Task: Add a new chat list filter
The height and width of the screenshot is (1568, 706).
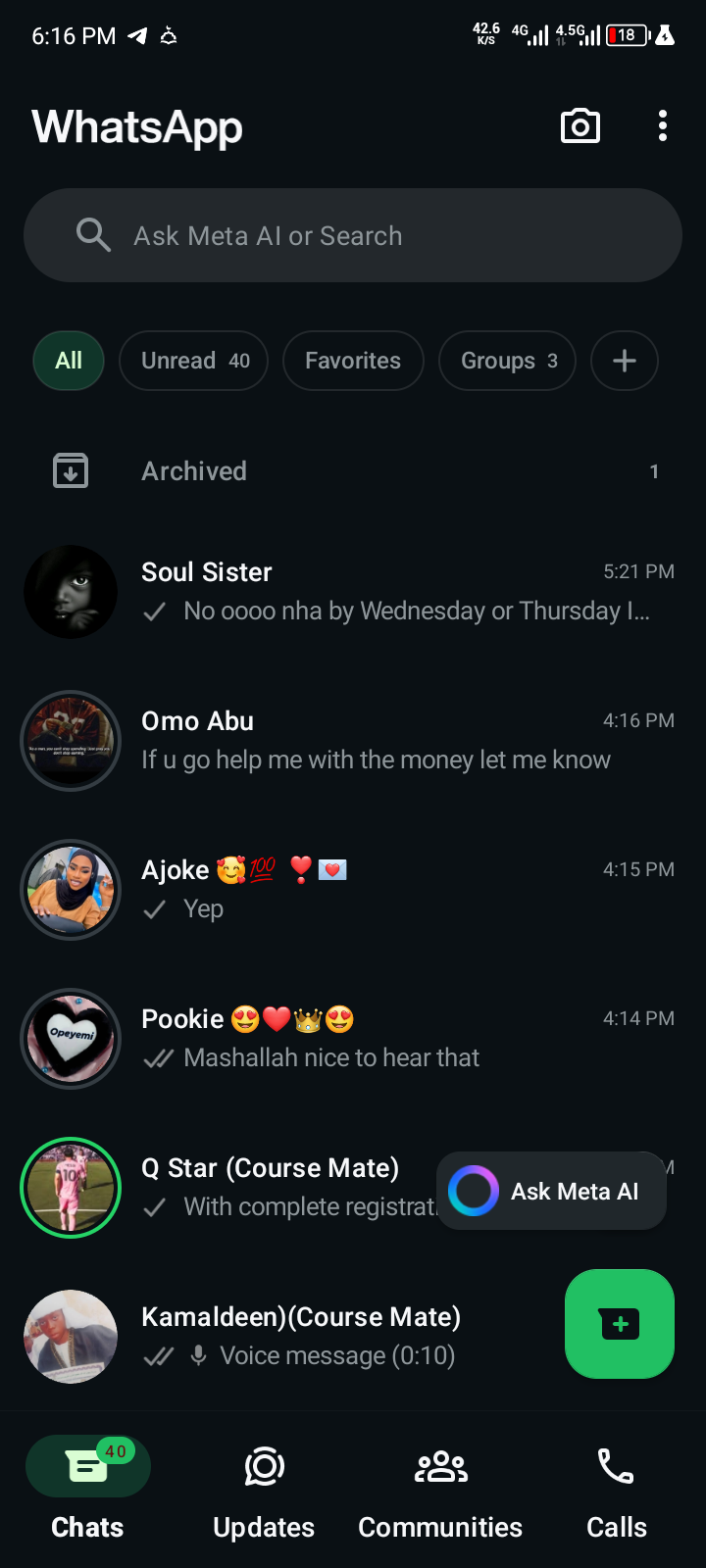Action: click(x=624, y=361)
